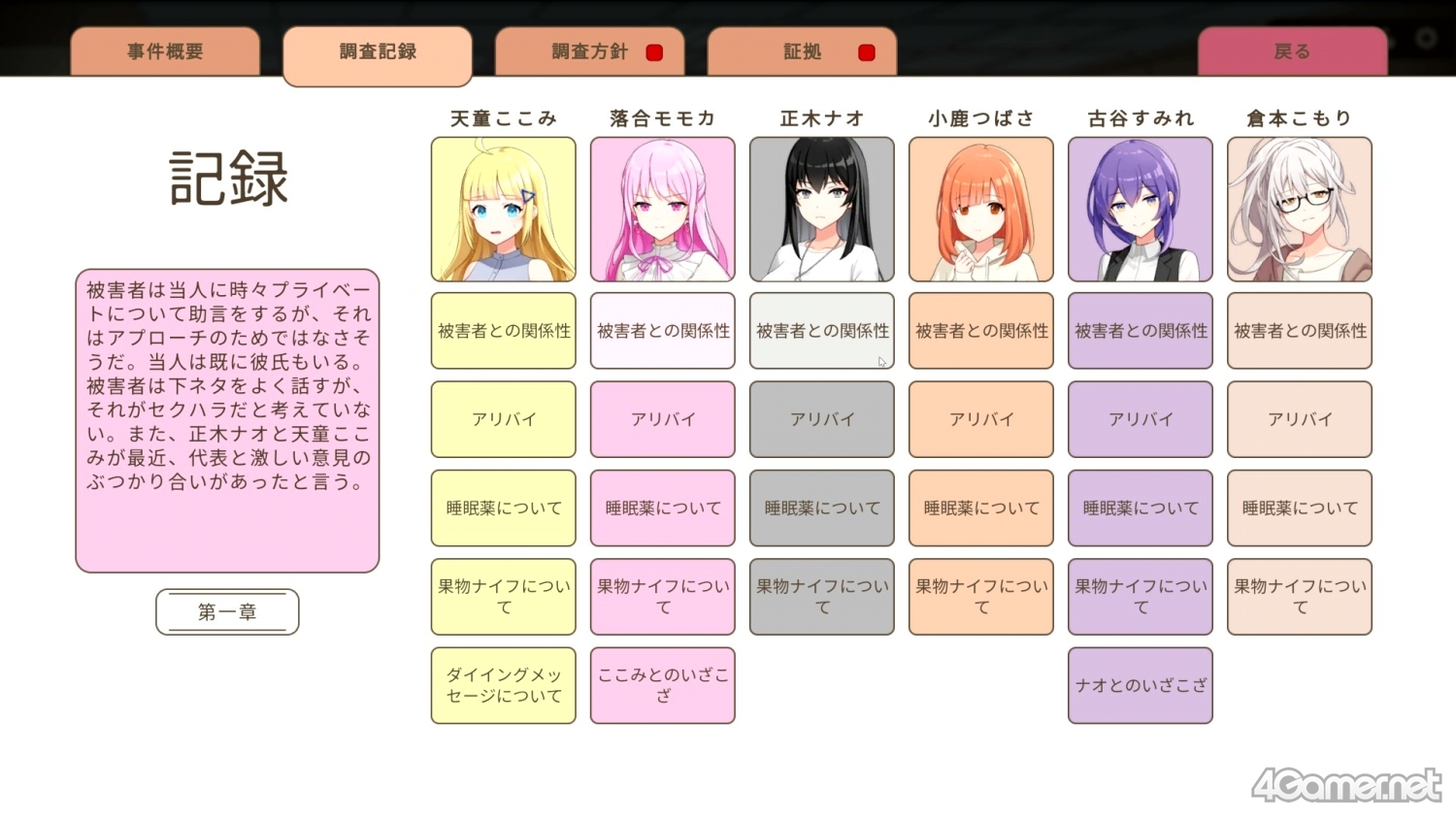This screenshot has height=819, width=1456.
Task: Open the 調査方針 tab
Action: [x=589, y=51]
